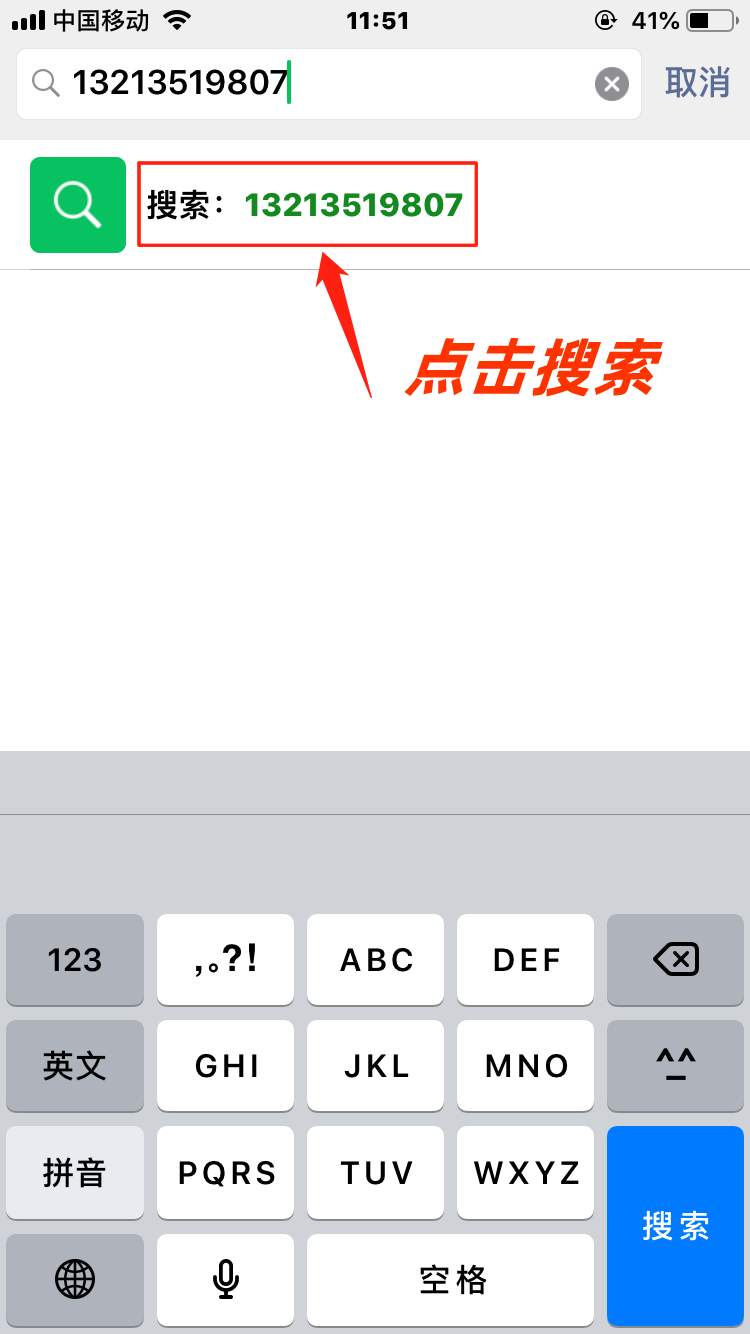Tap the ABC key

click(376, 960)
